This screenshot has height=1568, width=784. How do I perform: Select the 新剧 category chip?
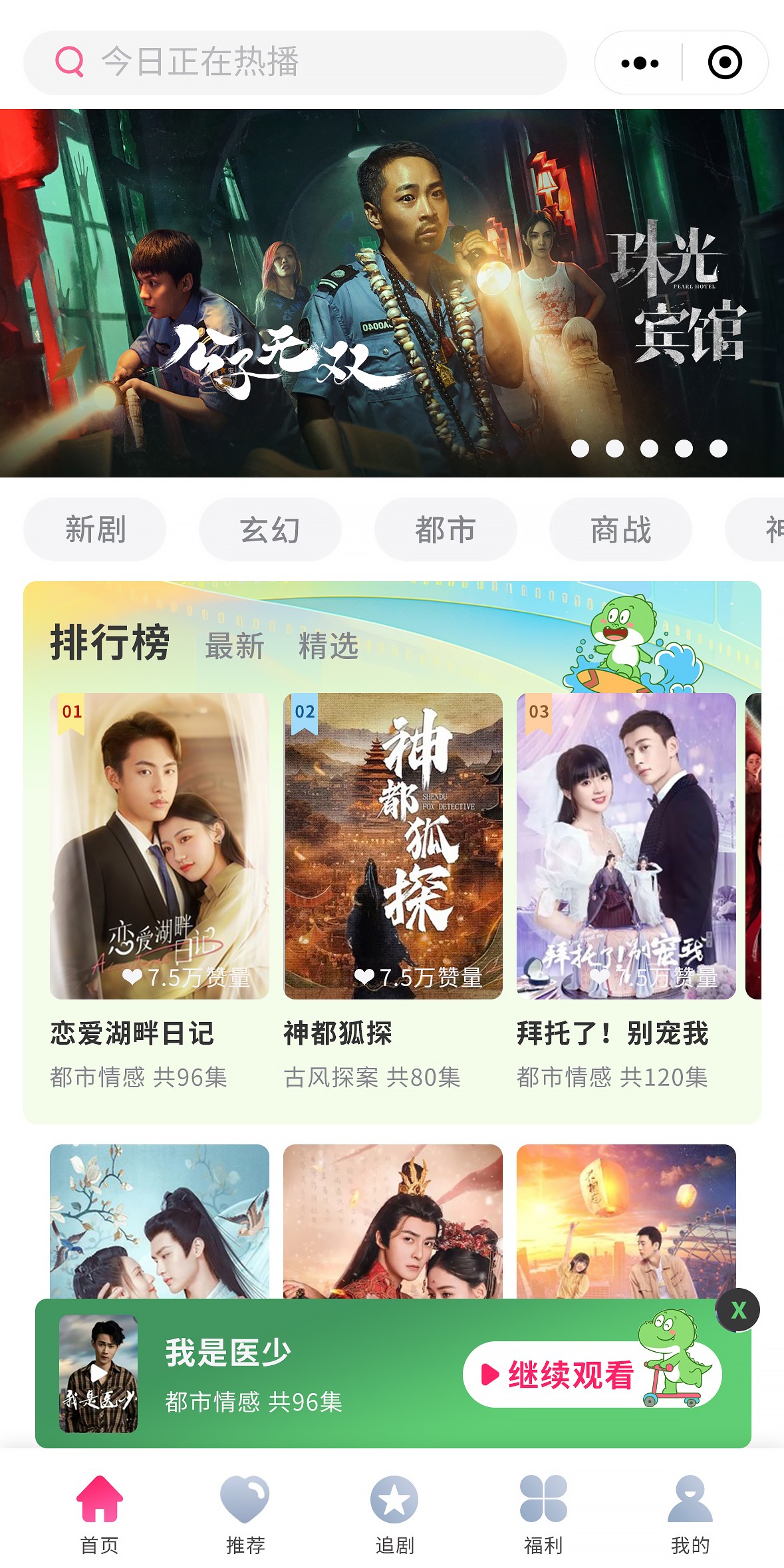[94, 530]
